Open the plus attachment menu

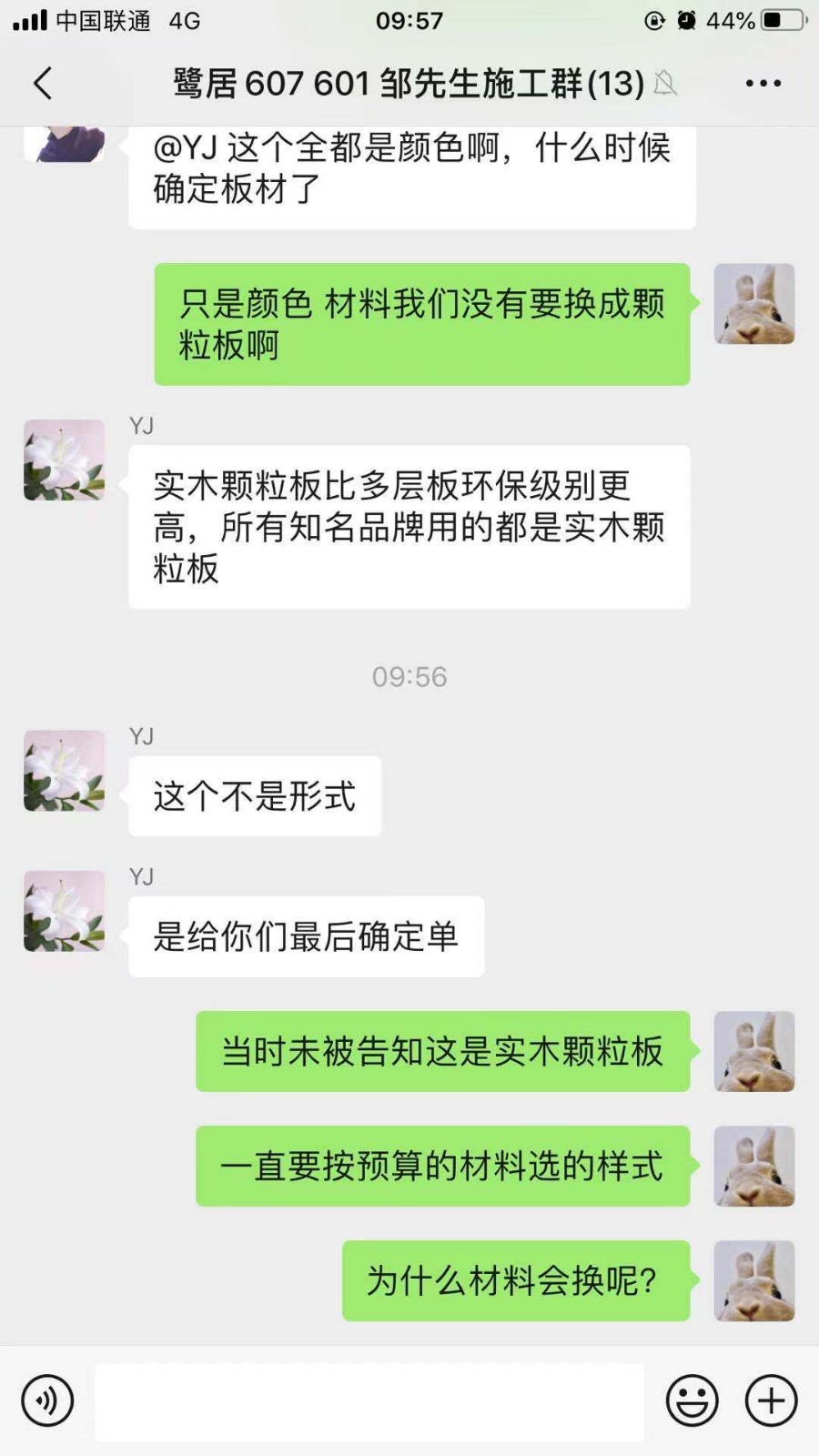tap(771, 1400)
